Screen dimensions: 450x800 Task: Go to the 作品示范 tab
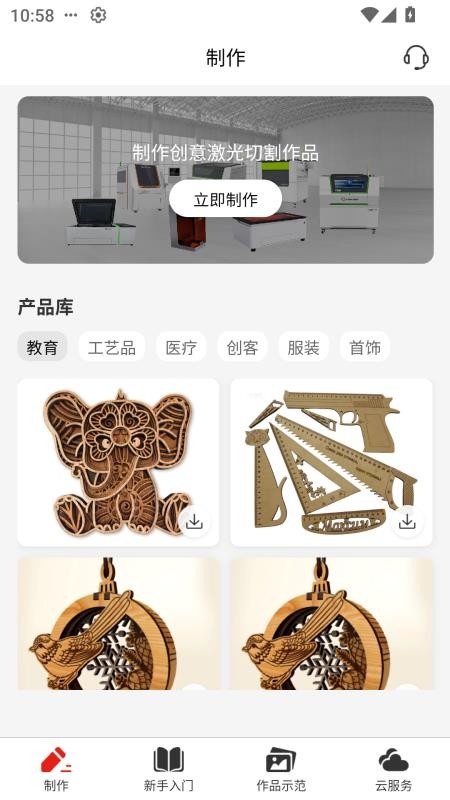[281, 769]
